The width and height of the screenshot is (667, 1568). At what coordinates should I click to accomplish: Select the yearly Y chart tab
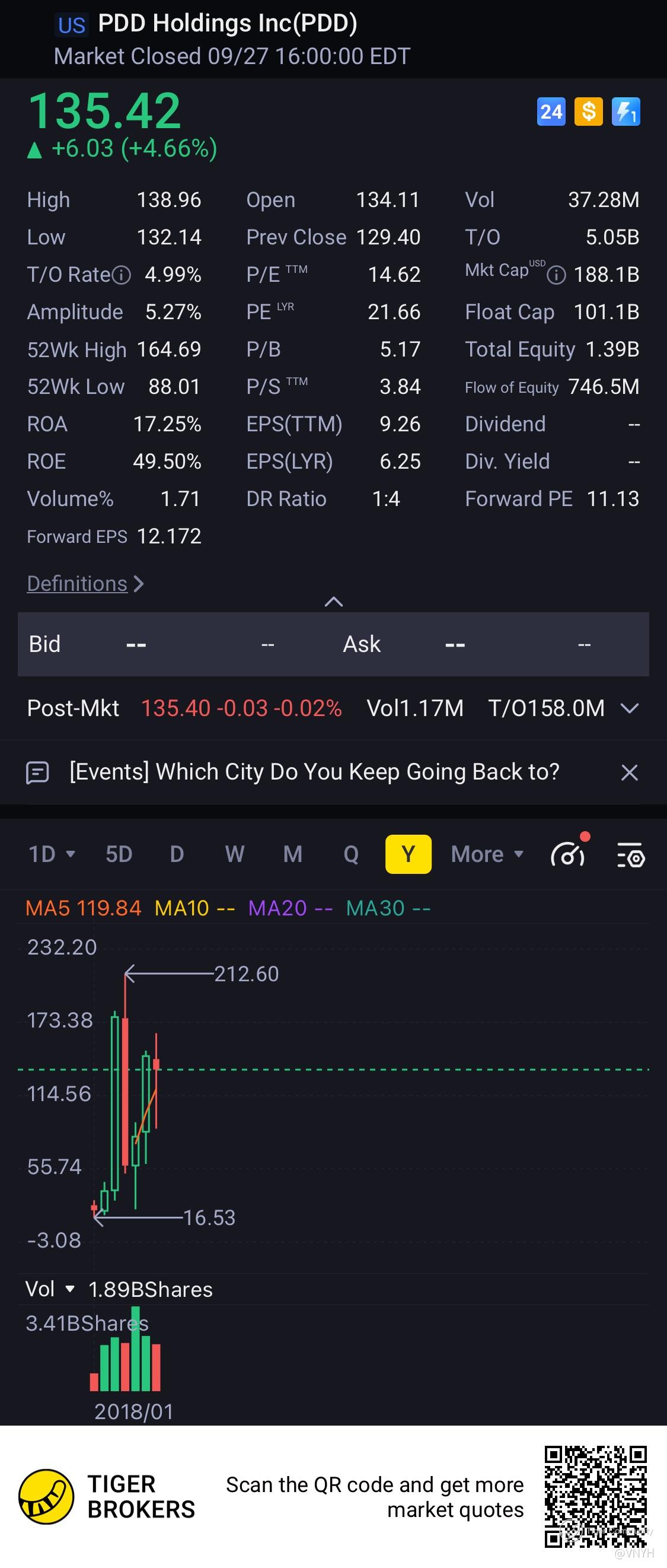[x=409, y=855]
